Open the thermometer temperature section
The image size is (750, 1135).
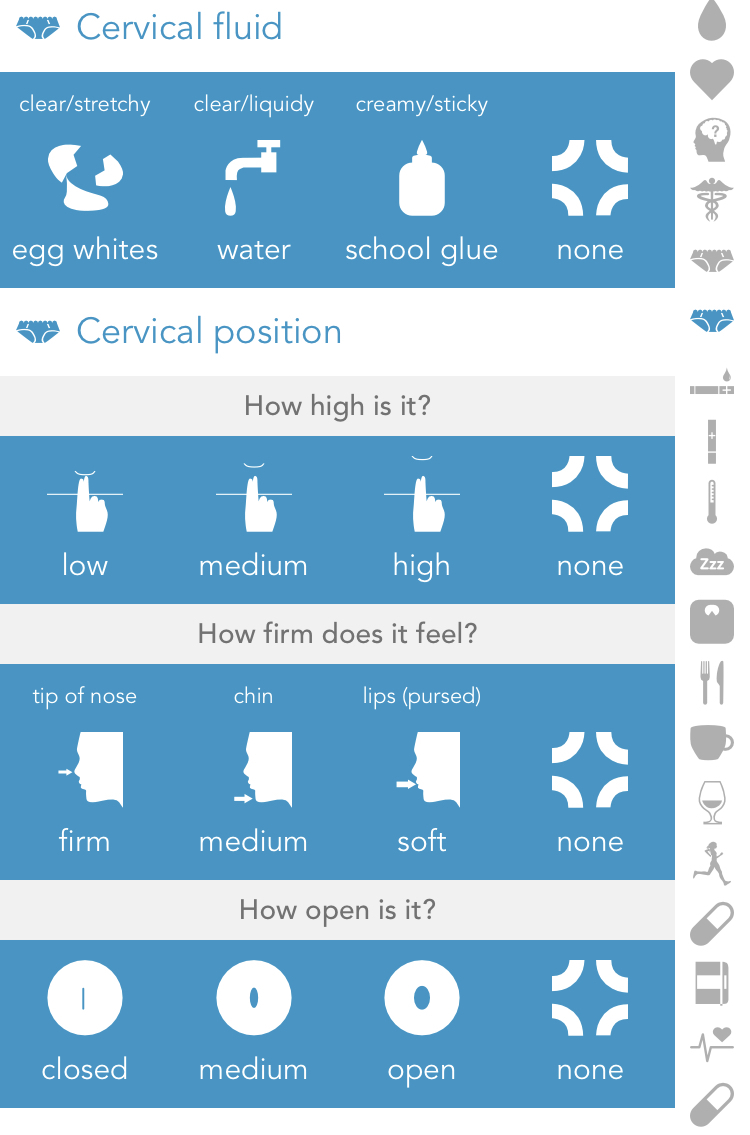712,502
